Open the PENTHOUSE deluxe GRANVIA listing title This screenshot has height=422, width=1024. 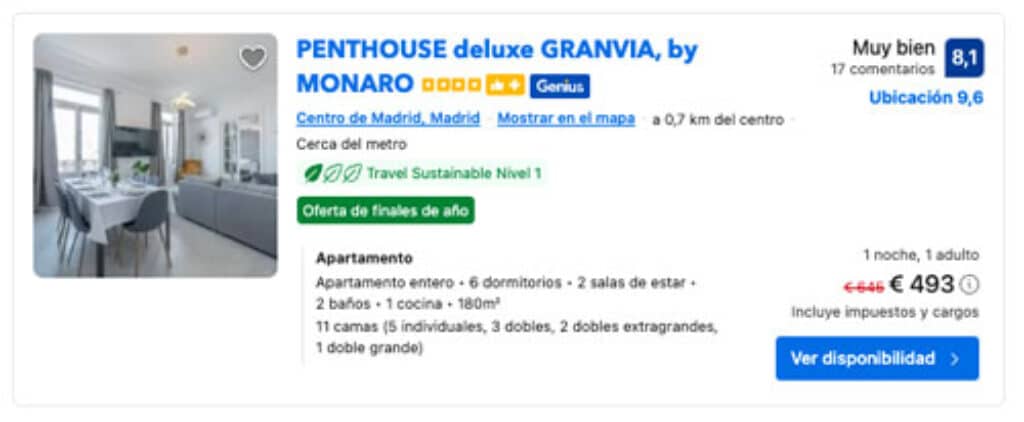pos(496,50)
